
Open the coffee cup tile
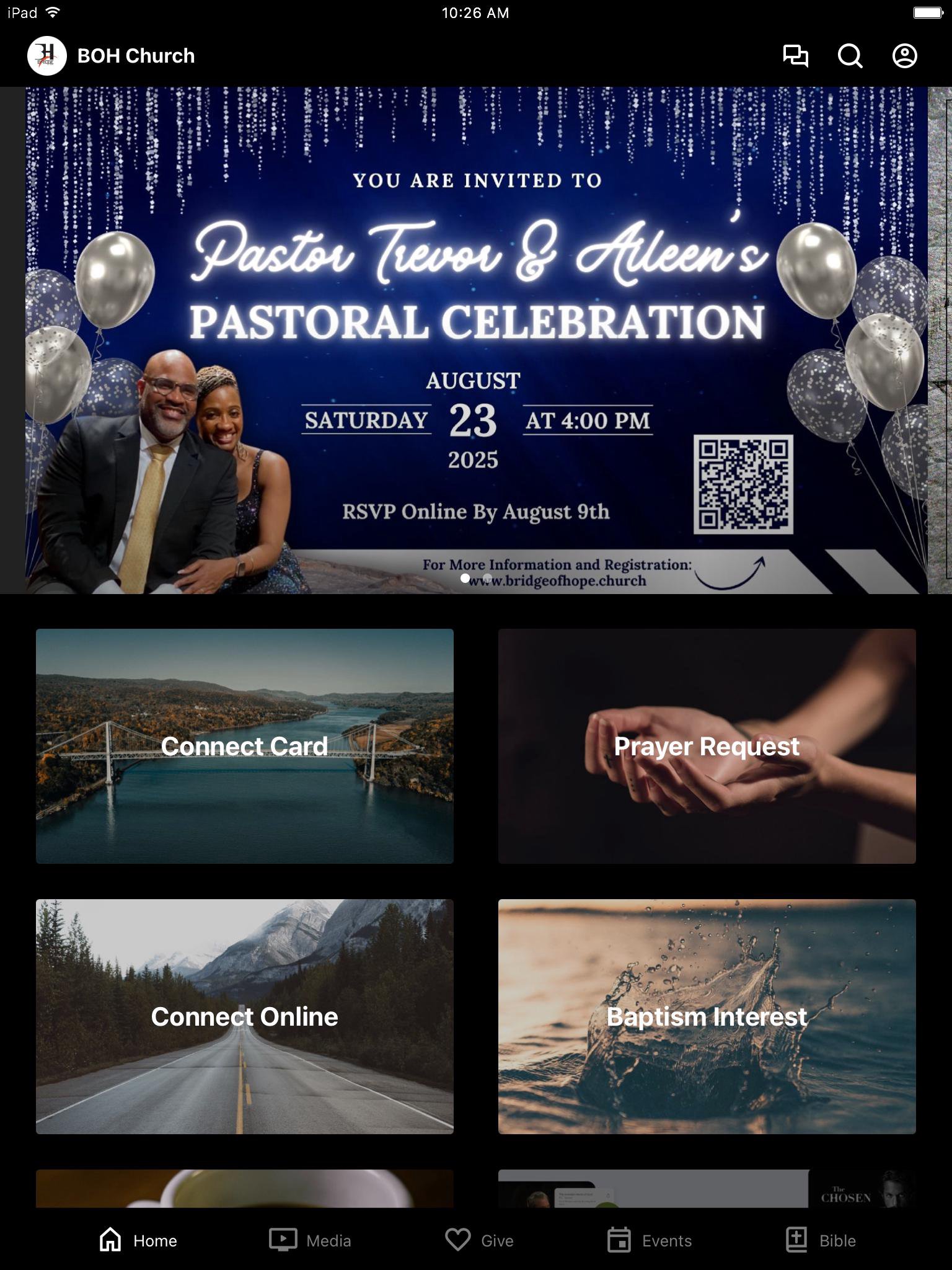245,1188
